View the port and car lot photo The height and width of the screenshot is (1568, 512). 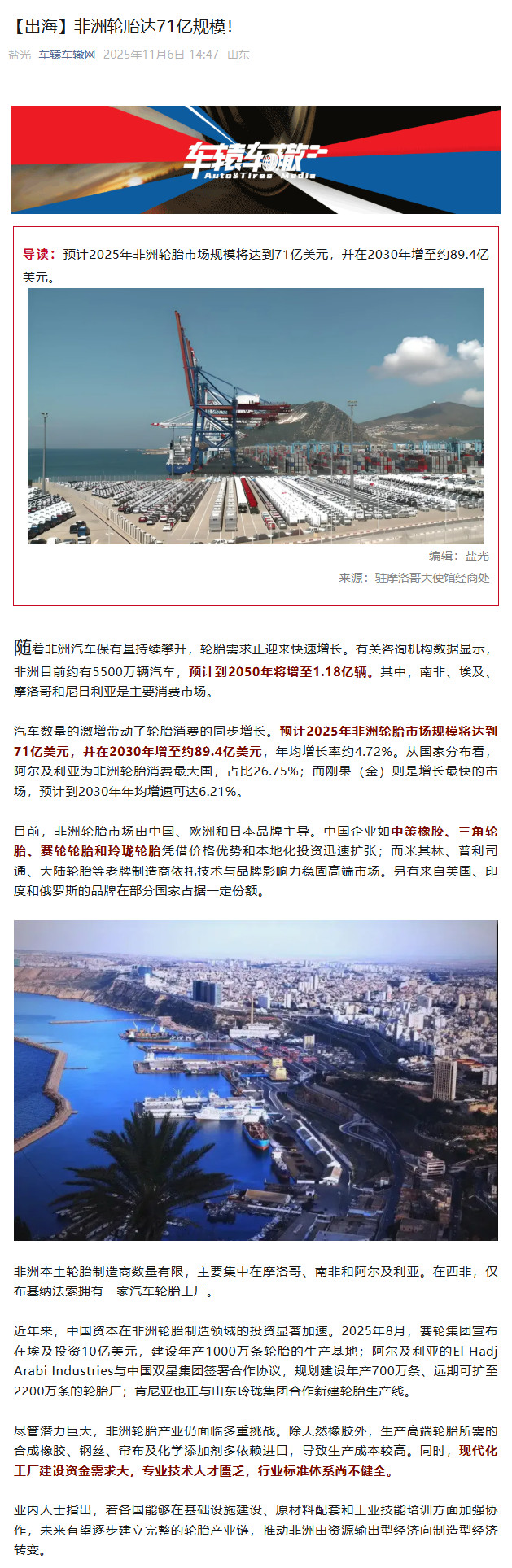256,416
